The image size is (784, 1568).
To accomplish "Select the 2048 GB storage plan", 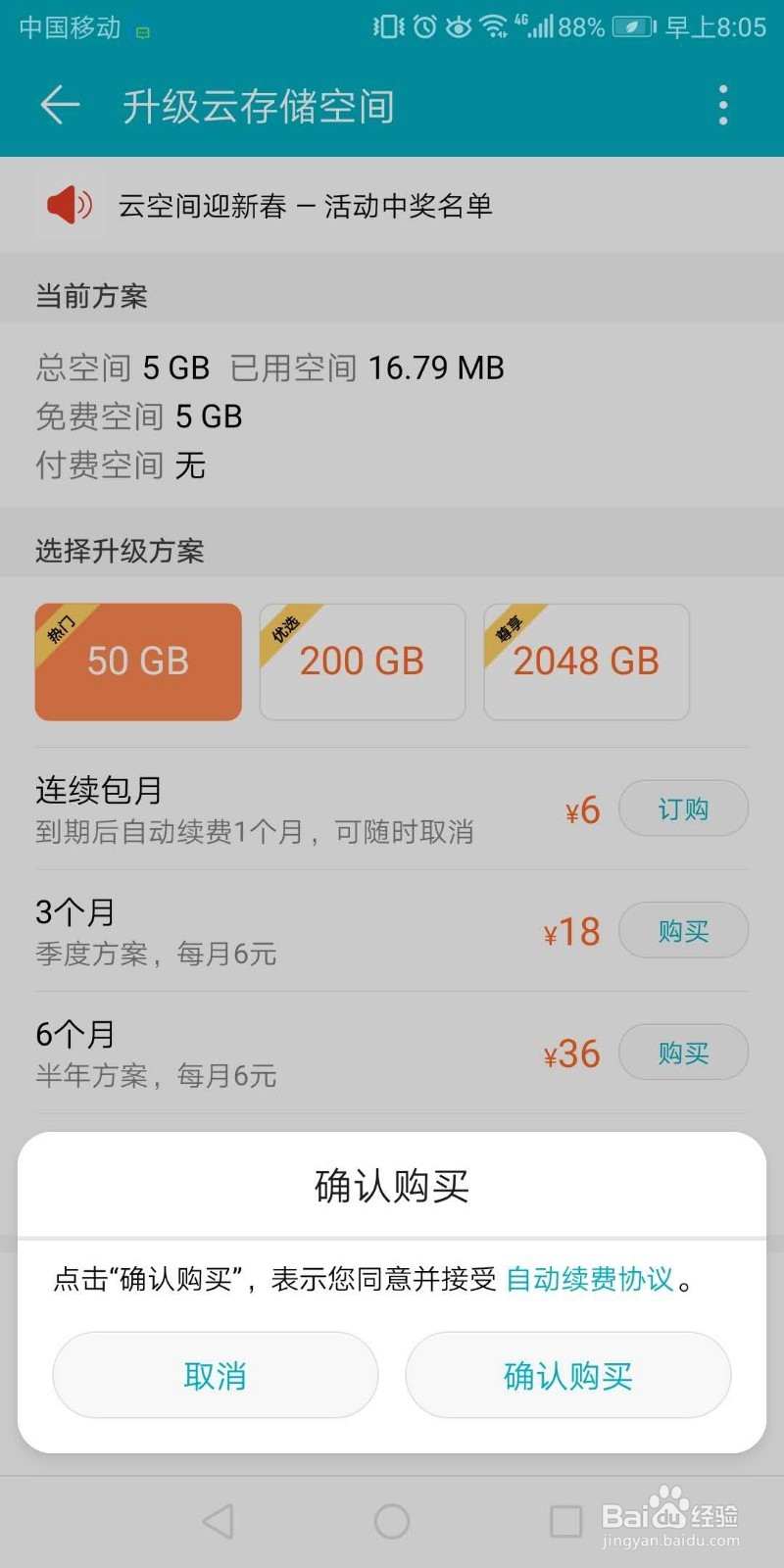I will click(585, 661).
